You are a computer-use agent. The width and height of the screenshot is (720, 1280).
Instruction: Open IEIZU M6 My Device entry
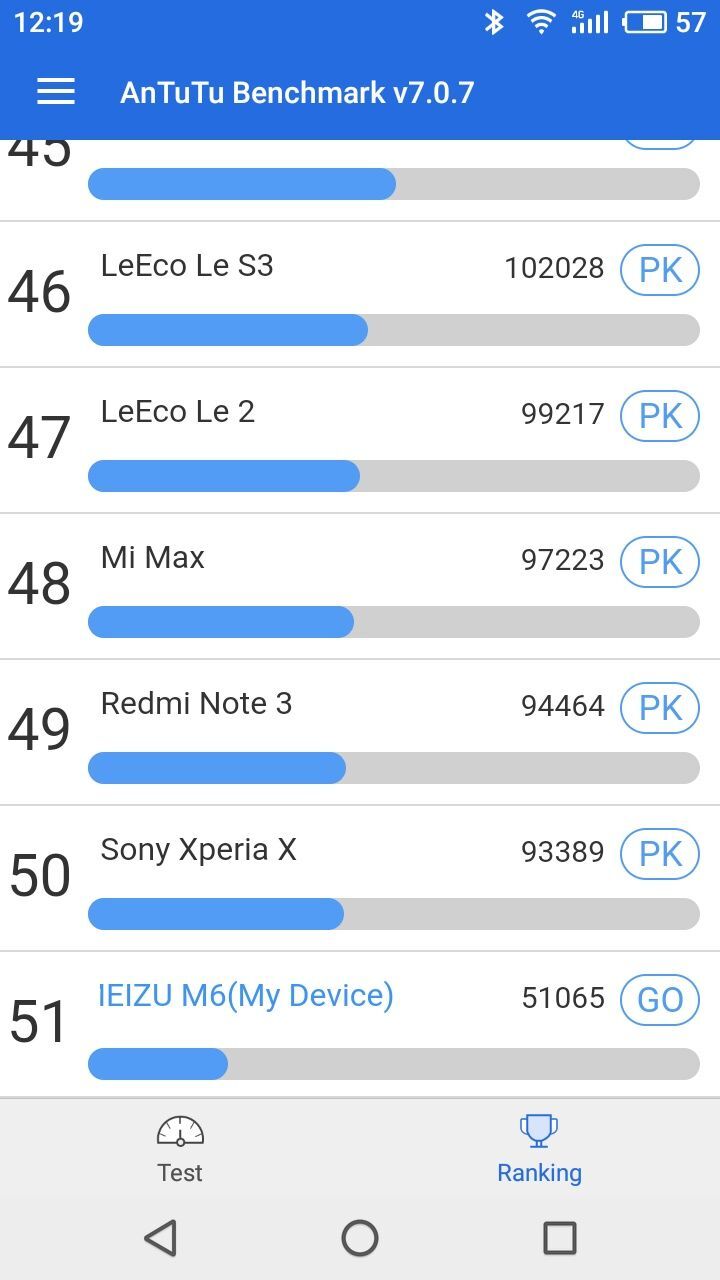246,997
